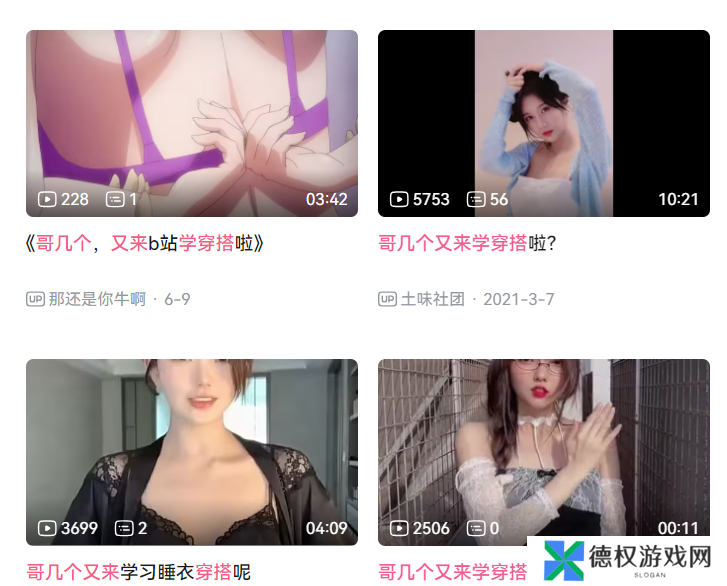Open title 《哥几个，又来b站学穿搭啦》

pyautogui.click(x=144, y=243)
